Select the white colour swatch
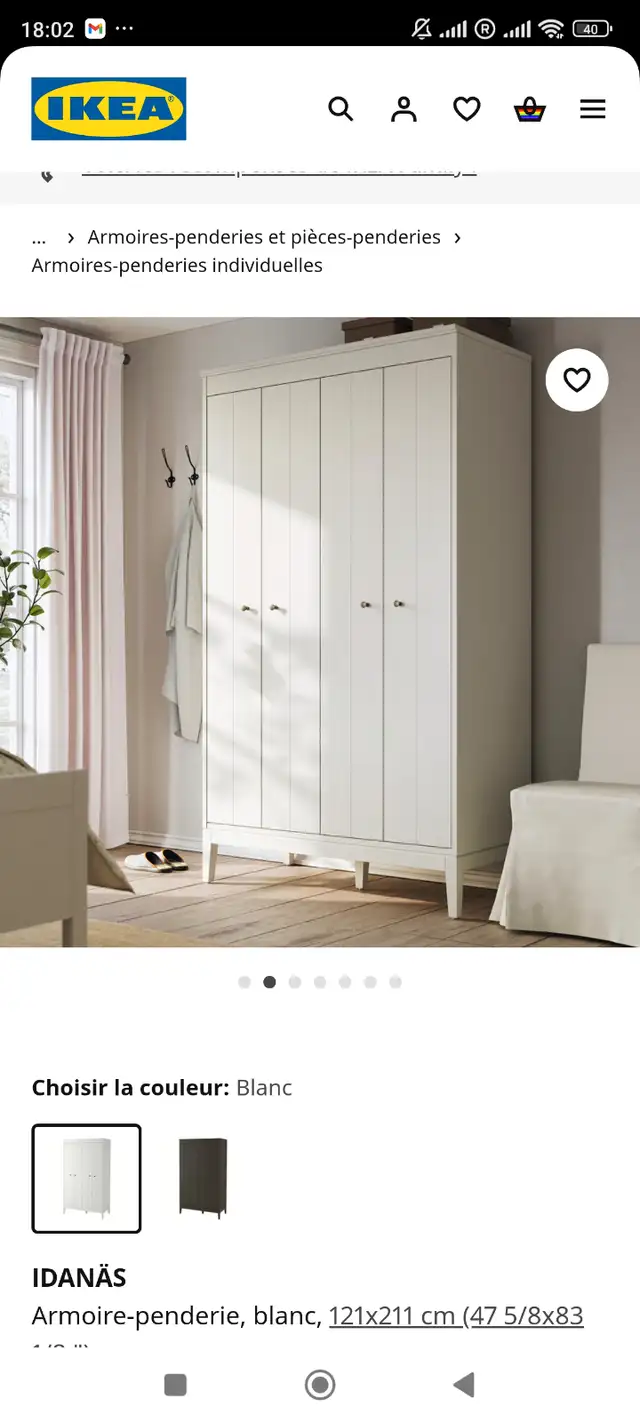Image resolution: width=640 pixels, height=1422 pixels. (87, 1178)
